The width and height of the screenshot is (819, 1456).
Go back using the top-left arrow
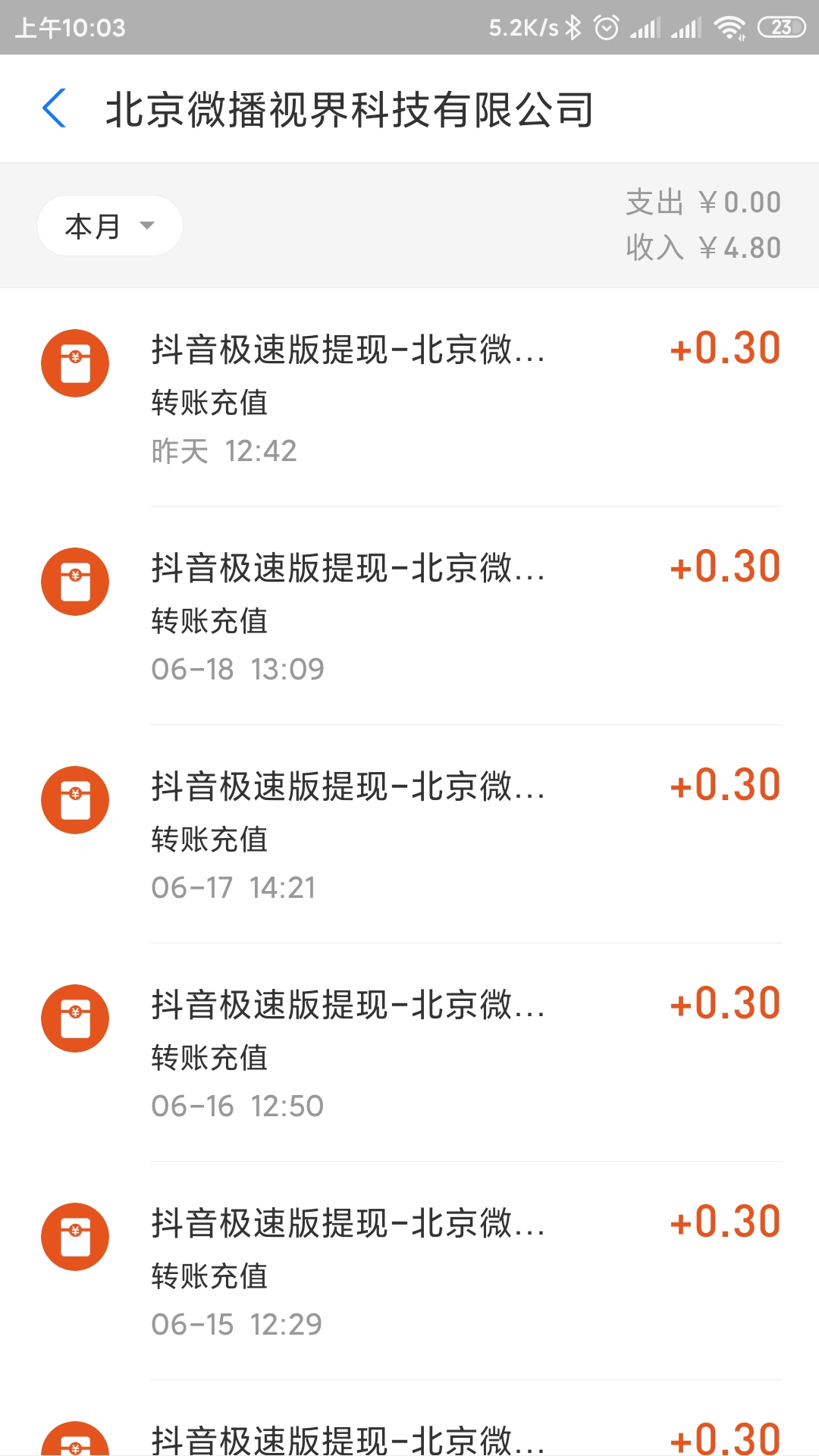point(55,108)
